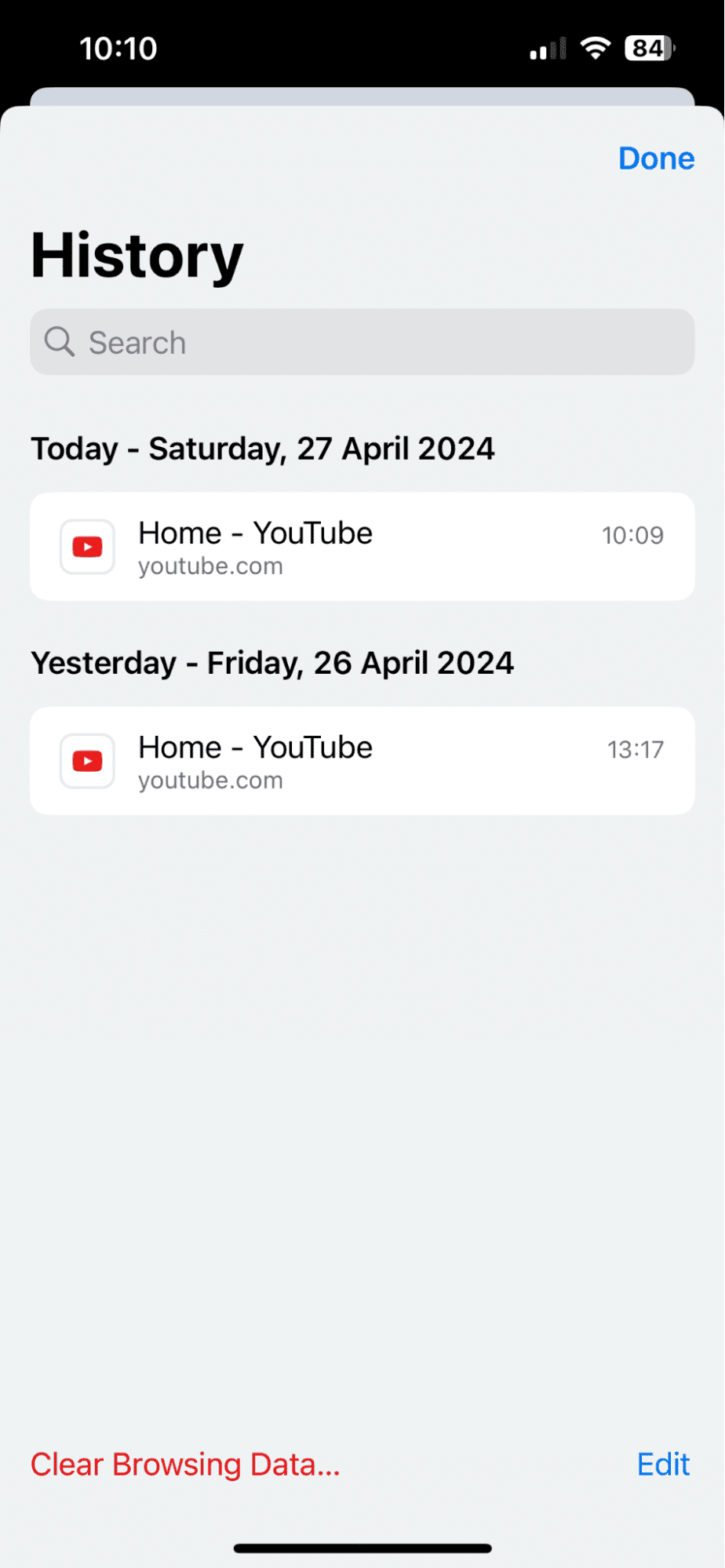Tap the History title

click(x=137, y=255)
